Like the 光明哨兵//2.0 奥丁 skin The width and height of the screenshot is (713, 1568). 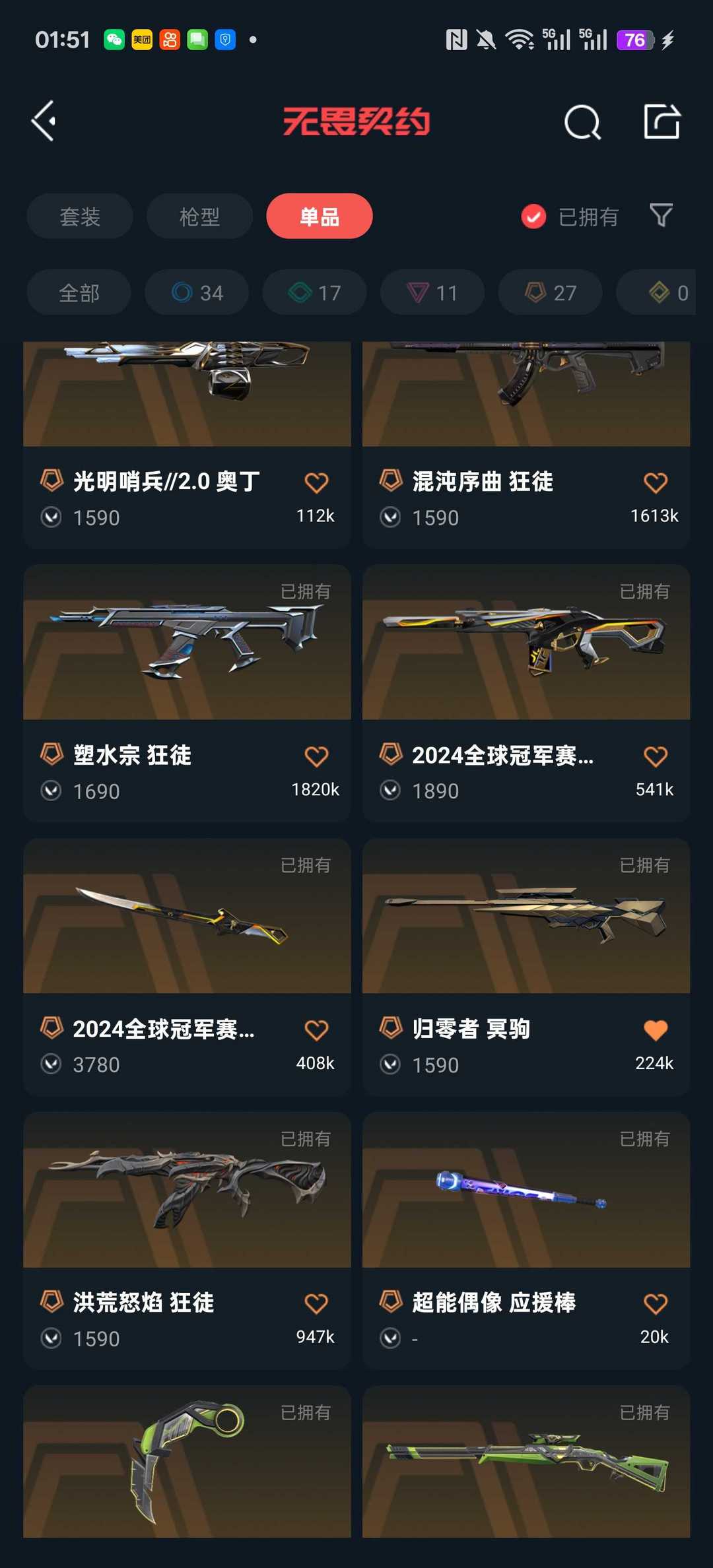click(x=316, y=483)
